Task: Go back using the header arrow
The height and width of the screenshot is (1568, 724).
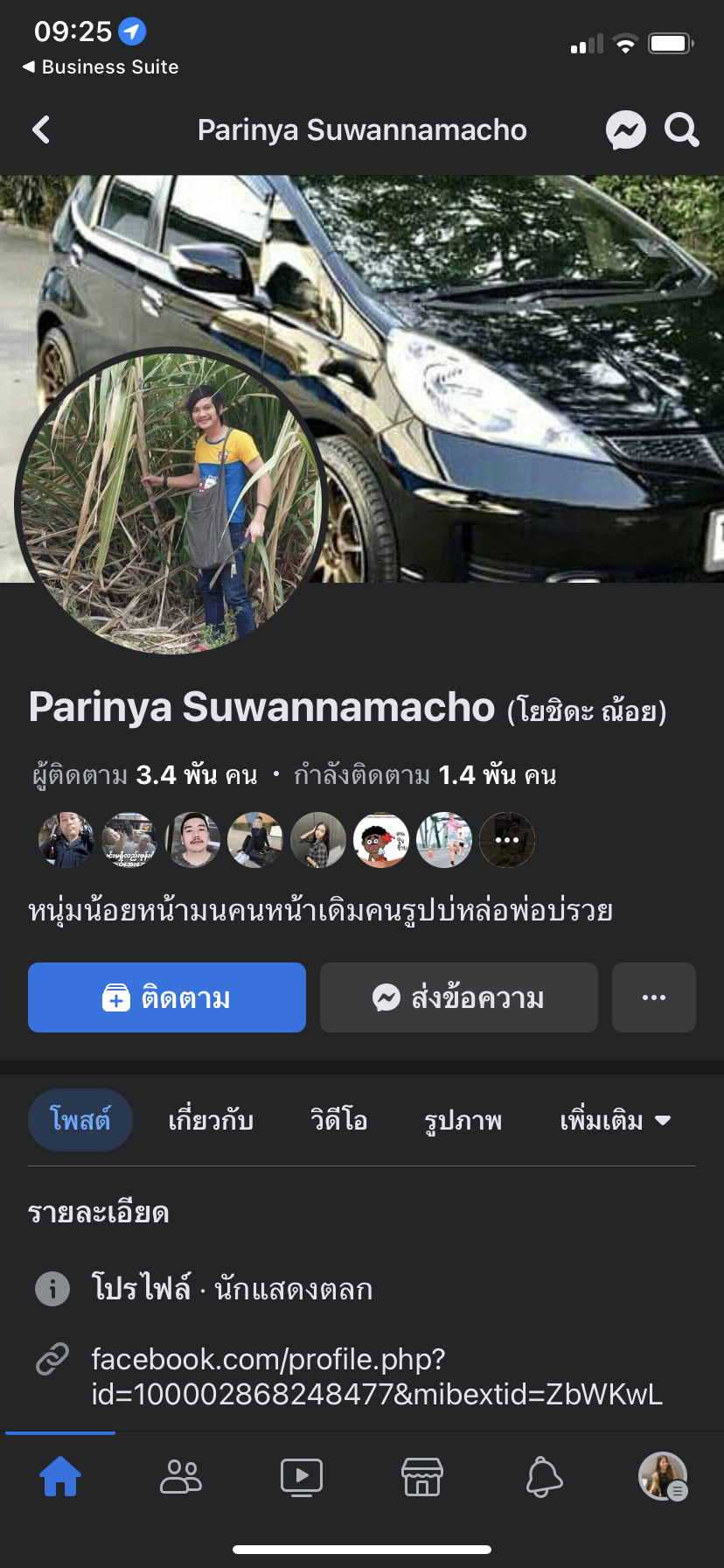Action: pos(41,130)
